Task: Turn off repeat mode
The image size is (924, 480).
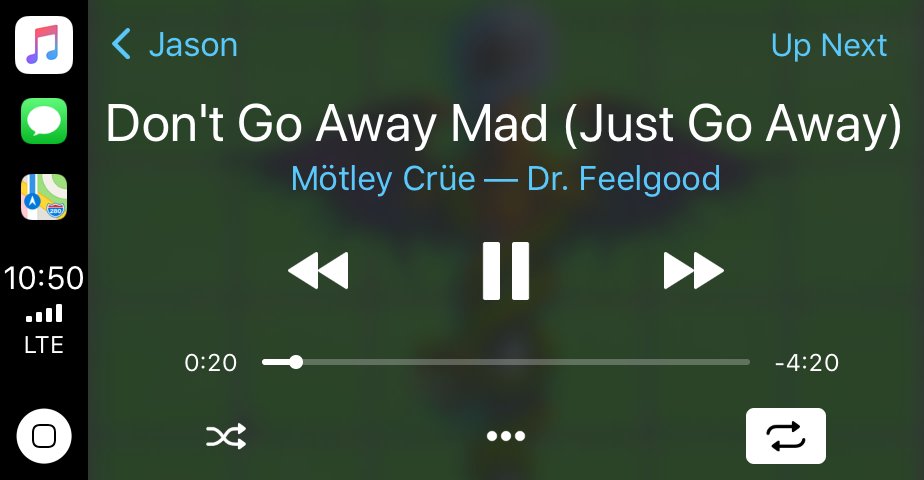Action: pos(785,436)
